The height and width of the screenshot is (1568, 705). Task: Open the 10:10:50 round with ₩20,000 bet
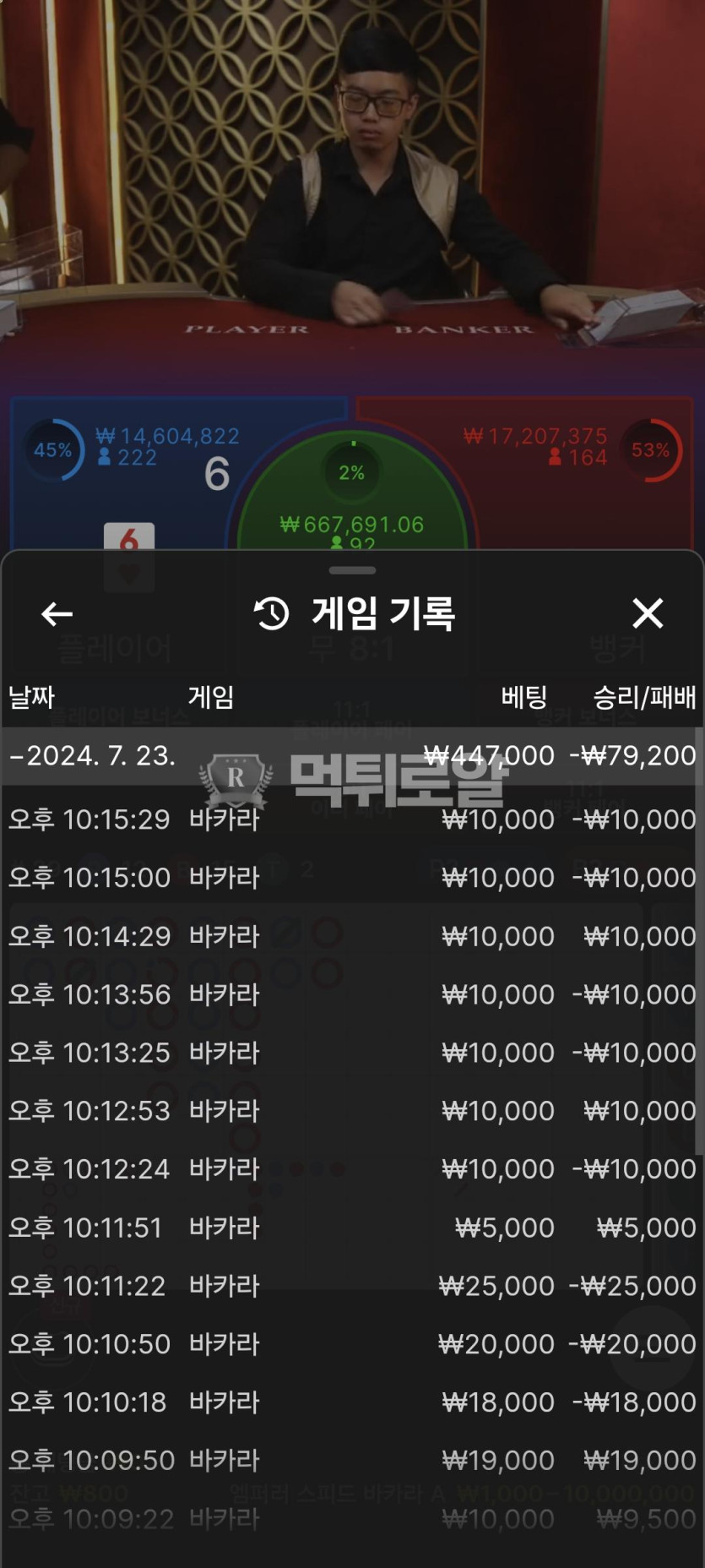click(352, 1344)
